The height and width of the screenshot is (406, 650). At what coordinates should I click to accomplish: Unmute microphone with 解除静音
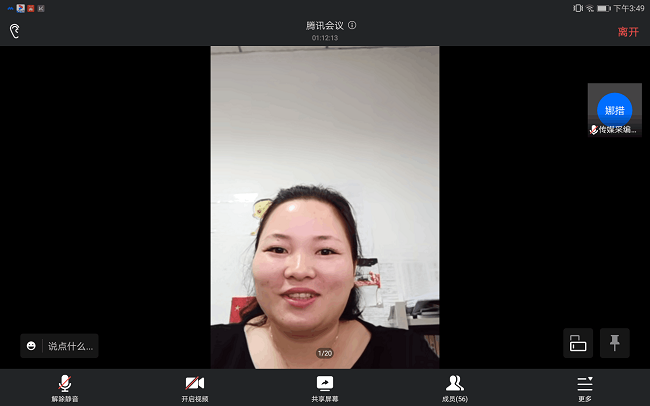point(65,387)
